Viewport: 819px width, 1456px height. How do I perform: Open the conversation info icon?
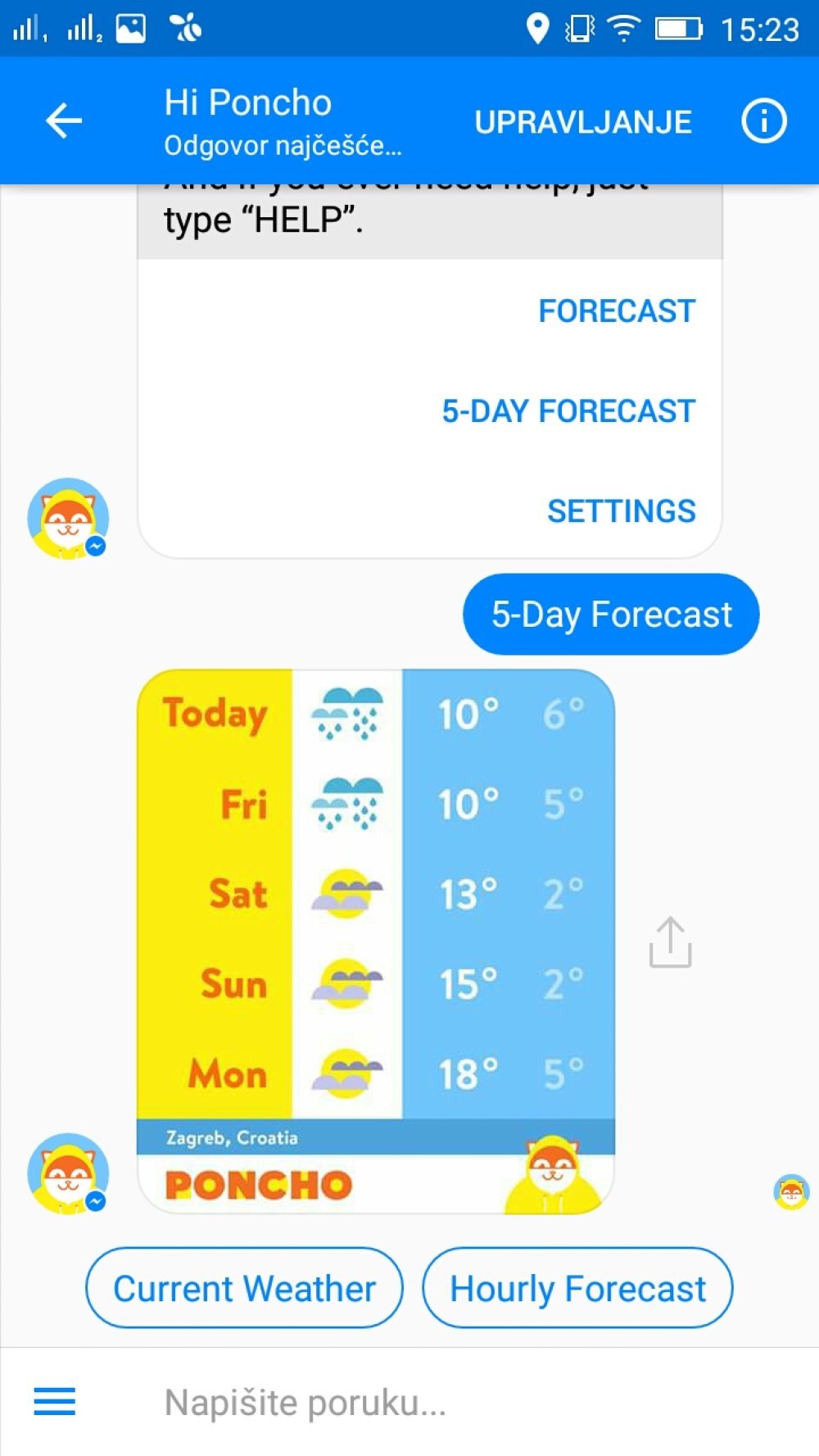coord(763,122)
